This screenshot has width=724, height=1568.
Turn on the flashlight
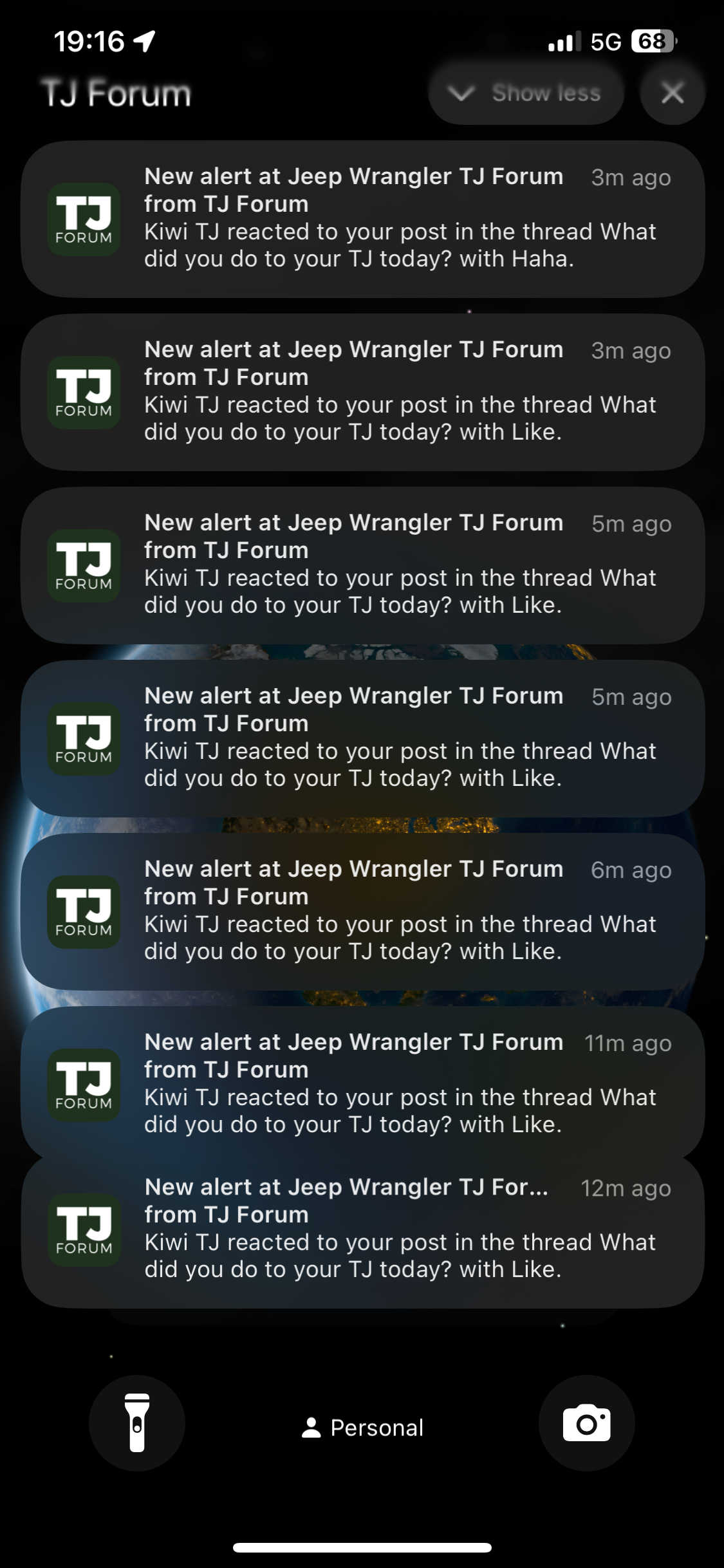click(137, 1423)
